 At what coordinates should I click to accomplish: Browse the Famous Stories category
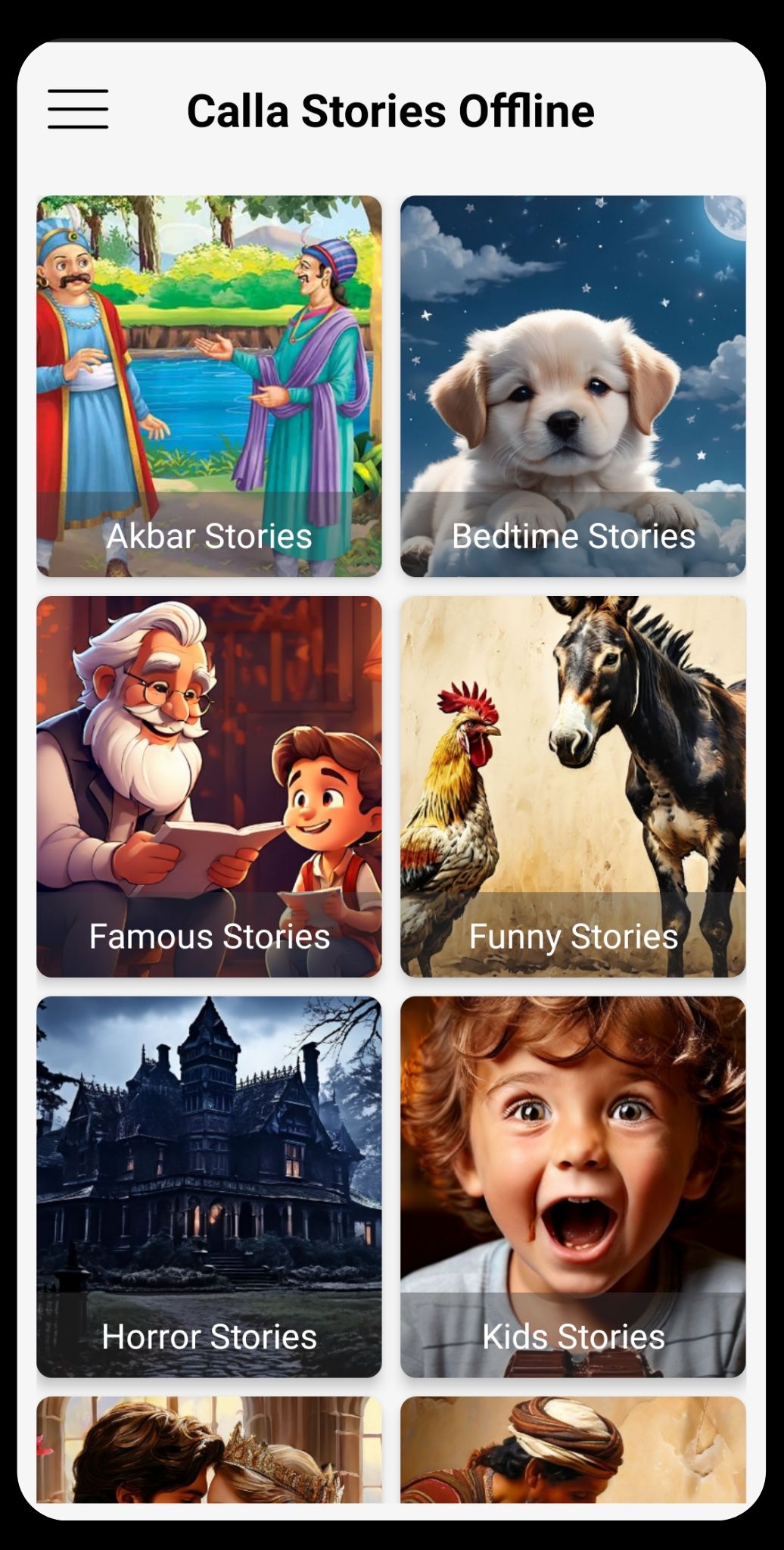[x=209, y=786]
